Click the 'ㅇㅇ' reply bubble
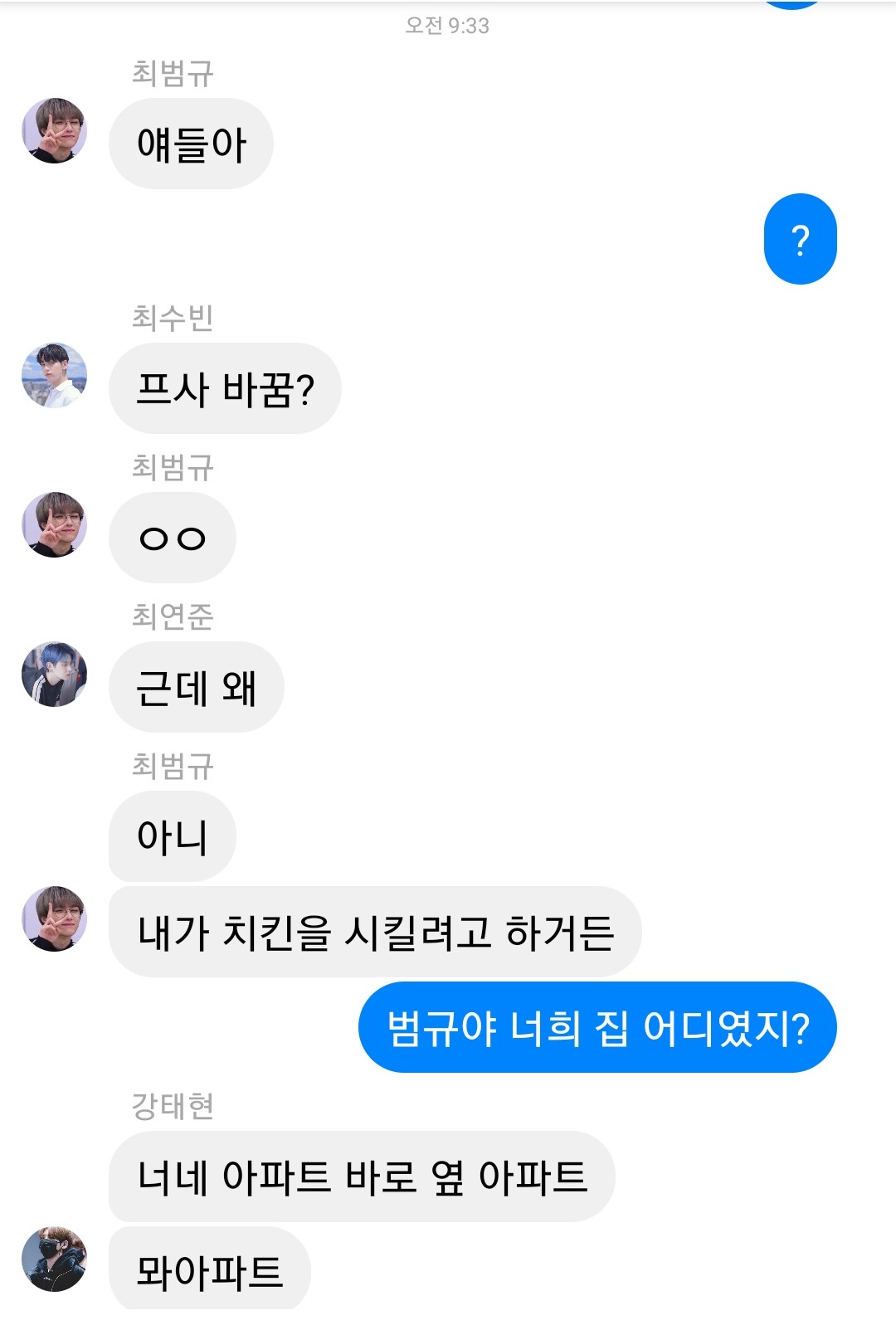This screenshot has height=1330, width=896. [x=171, y=538]
